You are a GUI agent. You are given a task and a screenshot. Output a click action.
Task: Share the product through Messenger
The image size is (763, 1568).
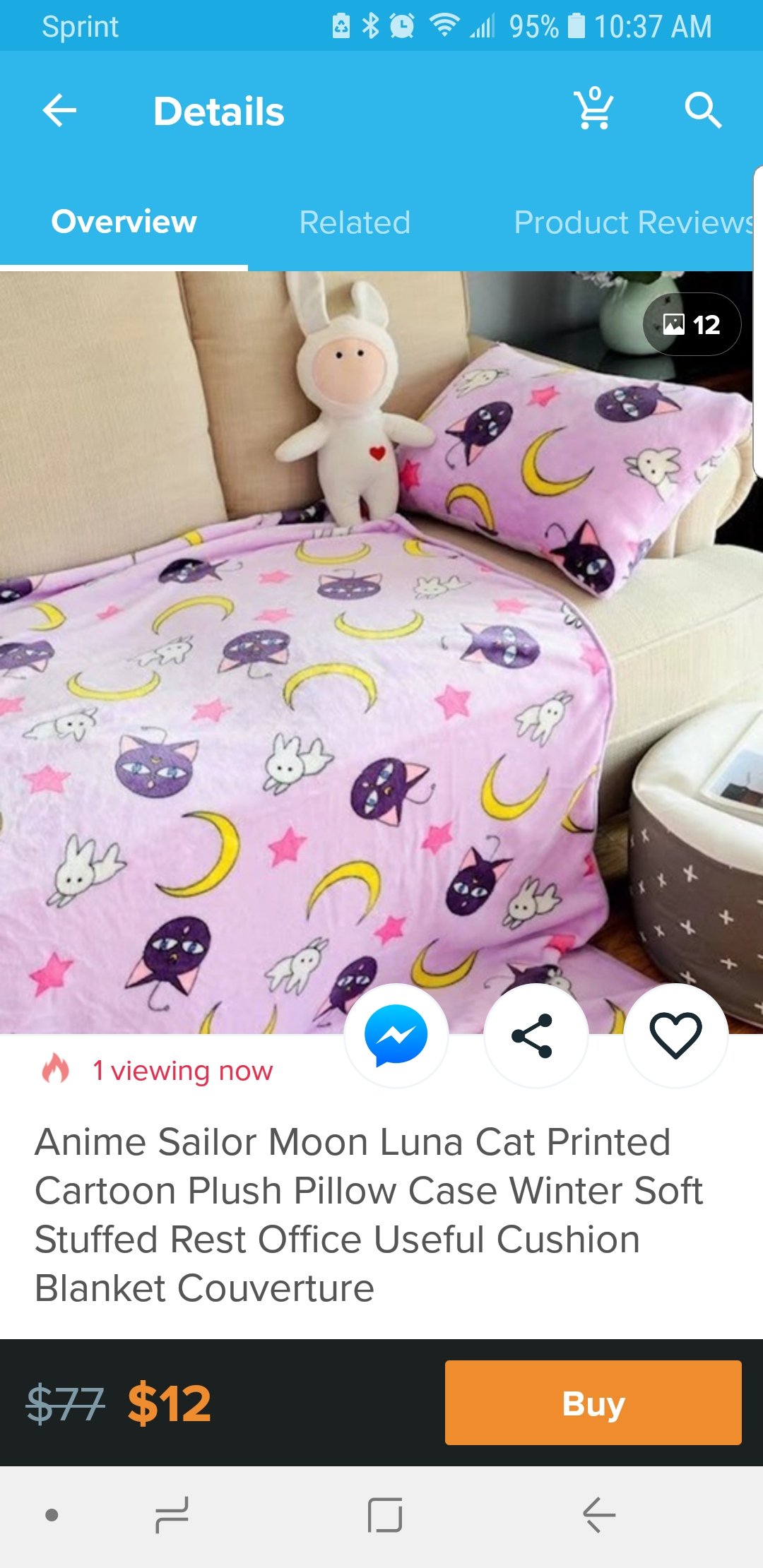[396, 1035]
